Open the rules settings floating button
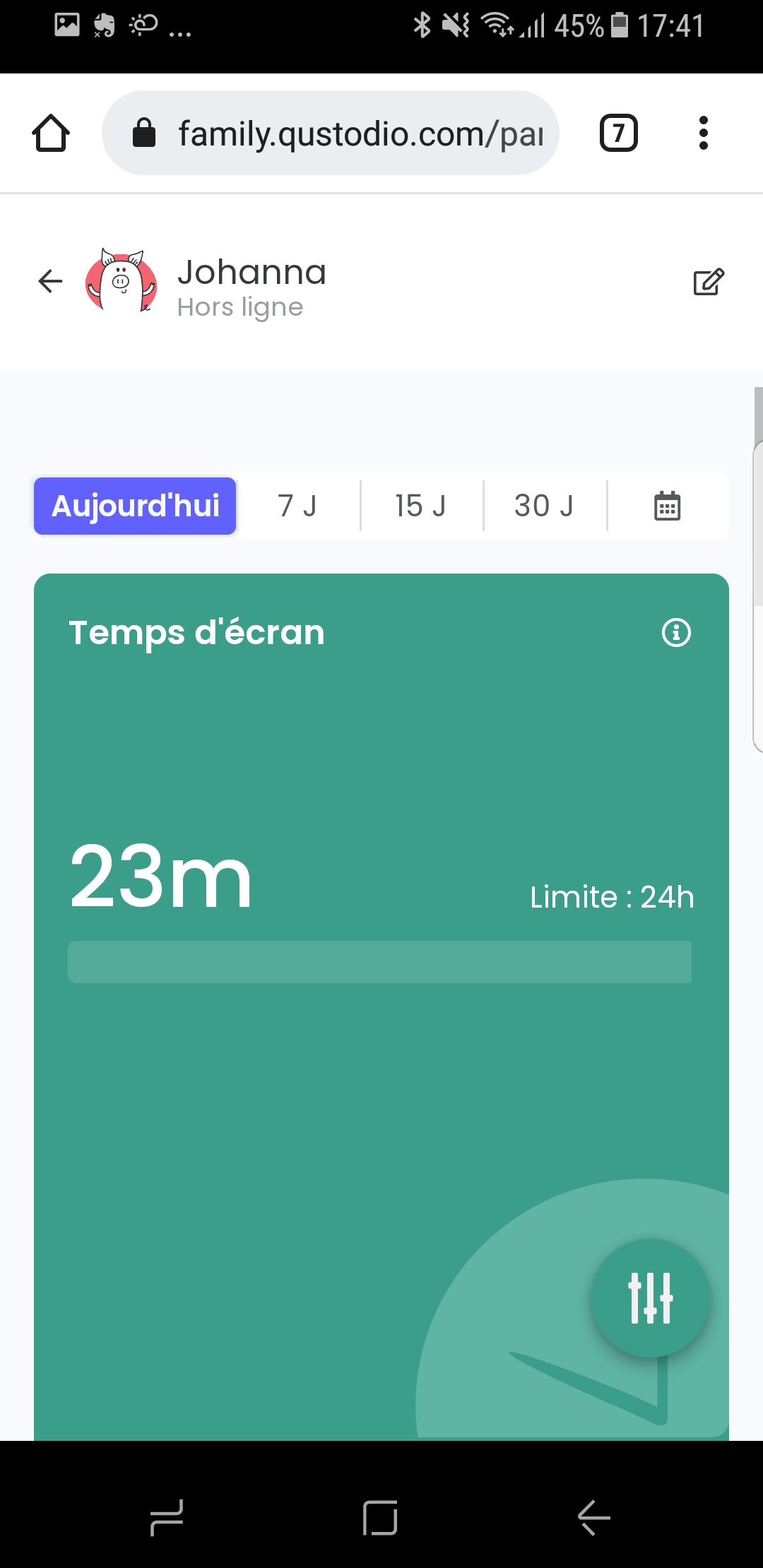The width and height of the screenshot is (763, 1568). point(650,1298)
